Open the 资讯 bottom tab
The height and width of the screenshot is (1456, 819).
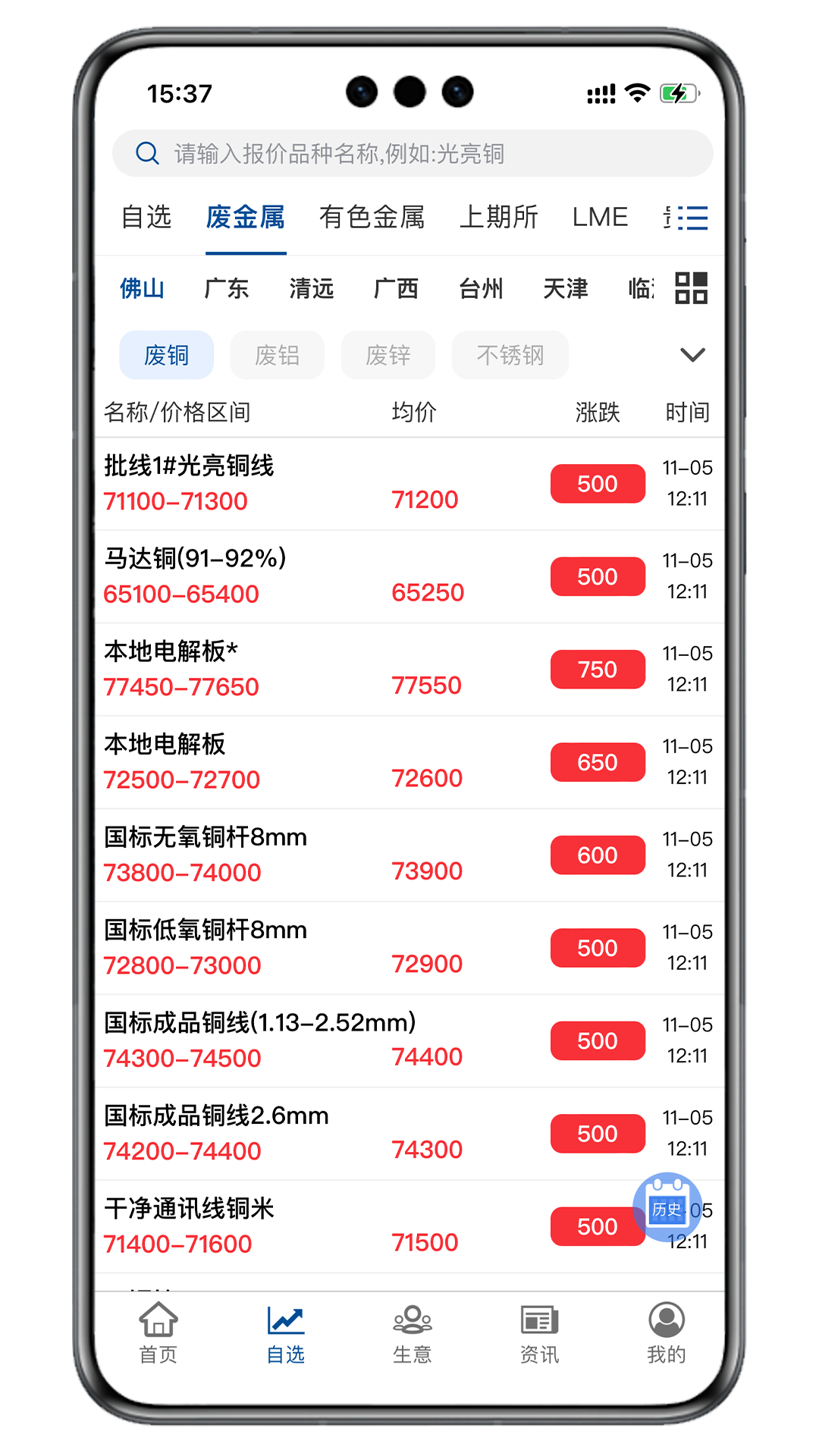tap(539, 1333)
